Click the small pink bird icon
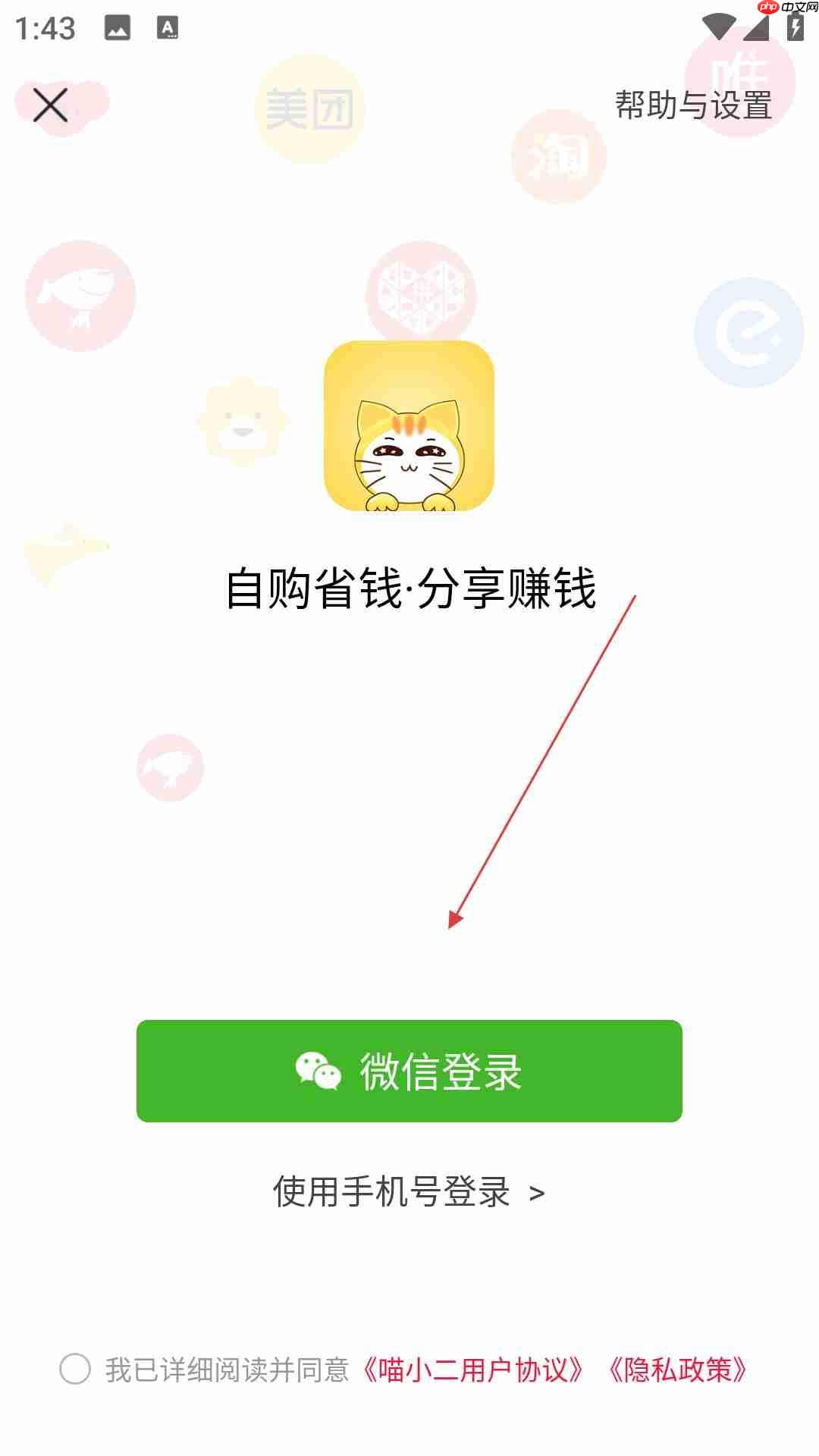Screen dimensions: 819x1456 (x=171, y=766)
